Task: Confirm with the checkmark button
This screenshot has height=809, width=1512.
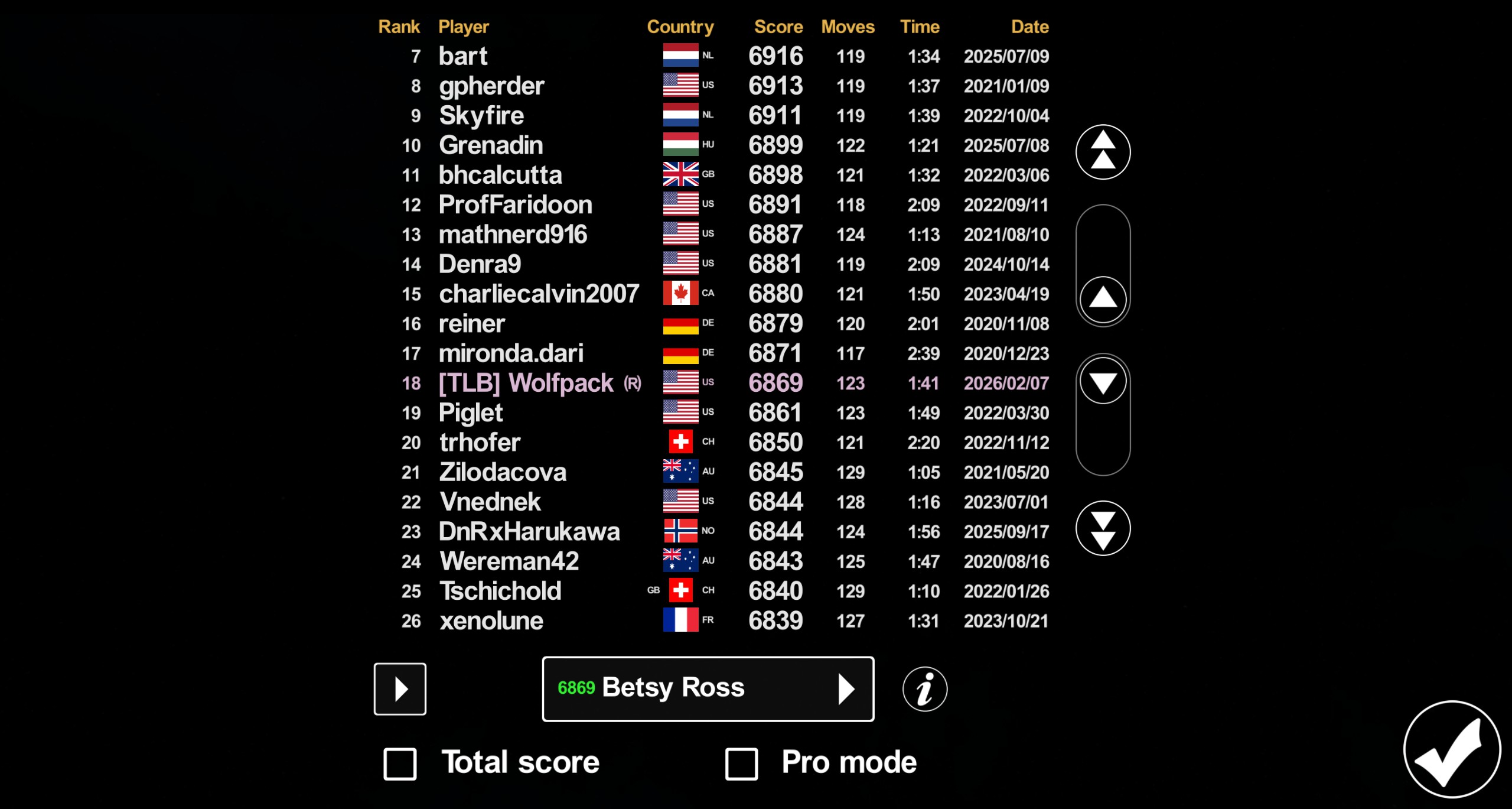Action: tap(1451, 749)
